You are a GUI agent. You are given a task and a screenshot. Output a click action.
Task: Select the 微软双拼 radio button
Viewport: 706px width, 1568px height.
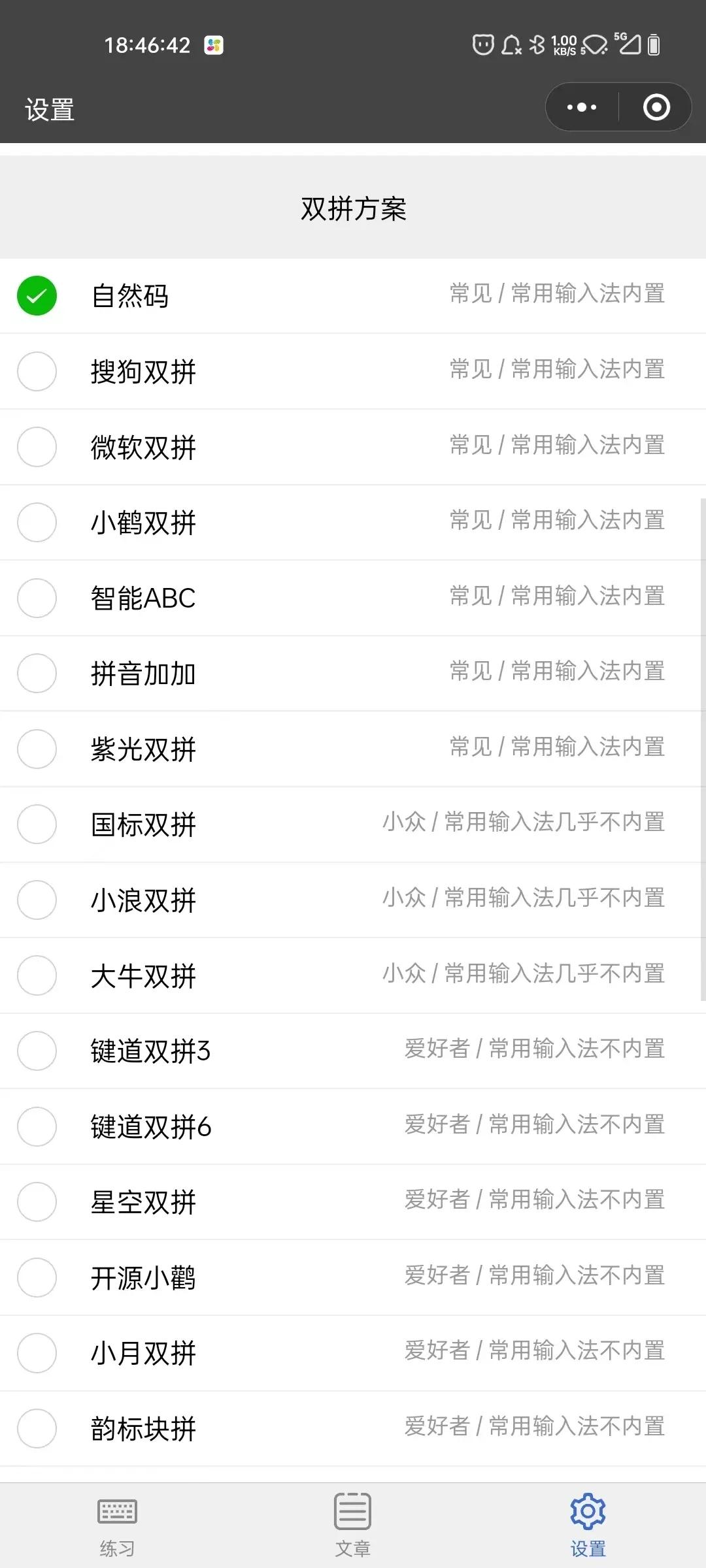(37, 448)
